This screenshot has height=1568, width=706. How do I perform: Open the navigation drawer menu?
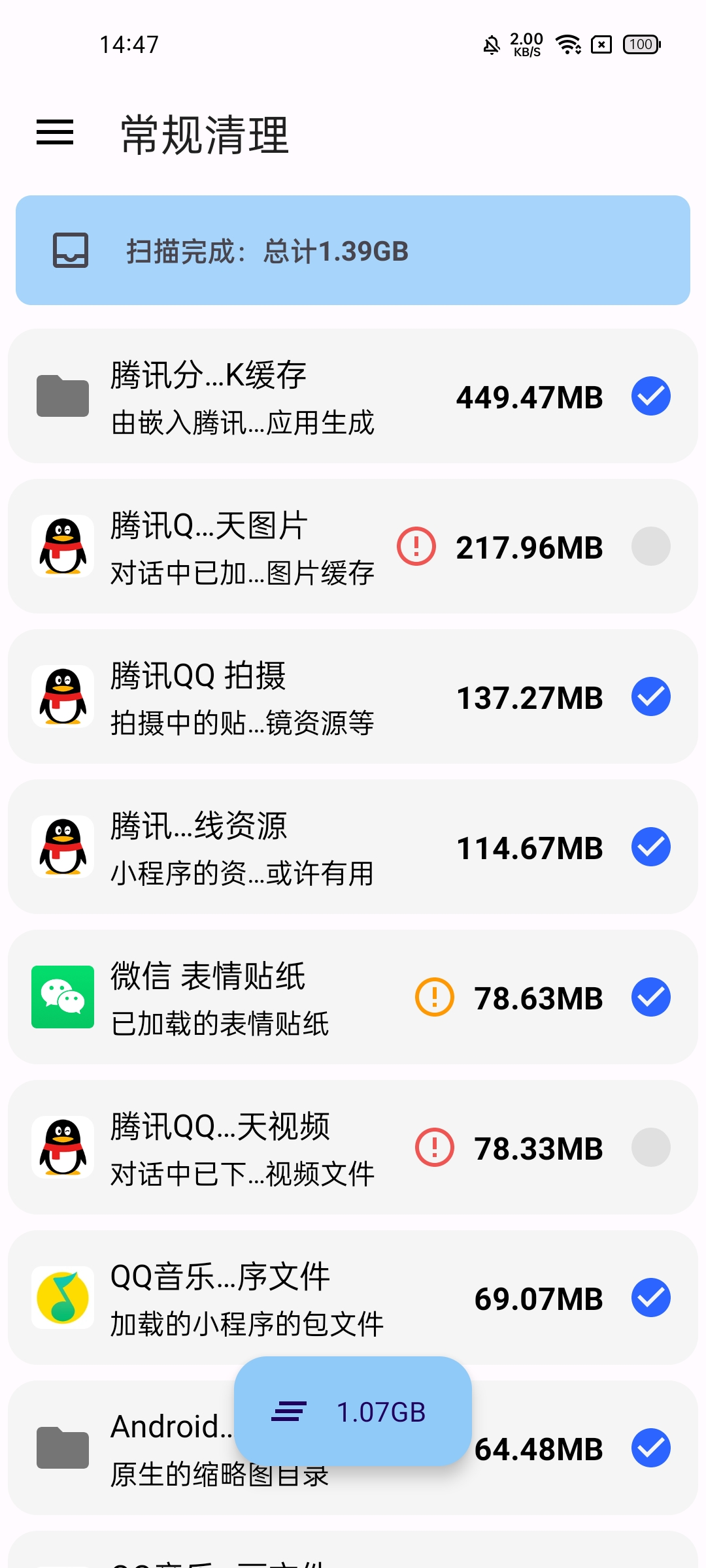tap(55, 133)
